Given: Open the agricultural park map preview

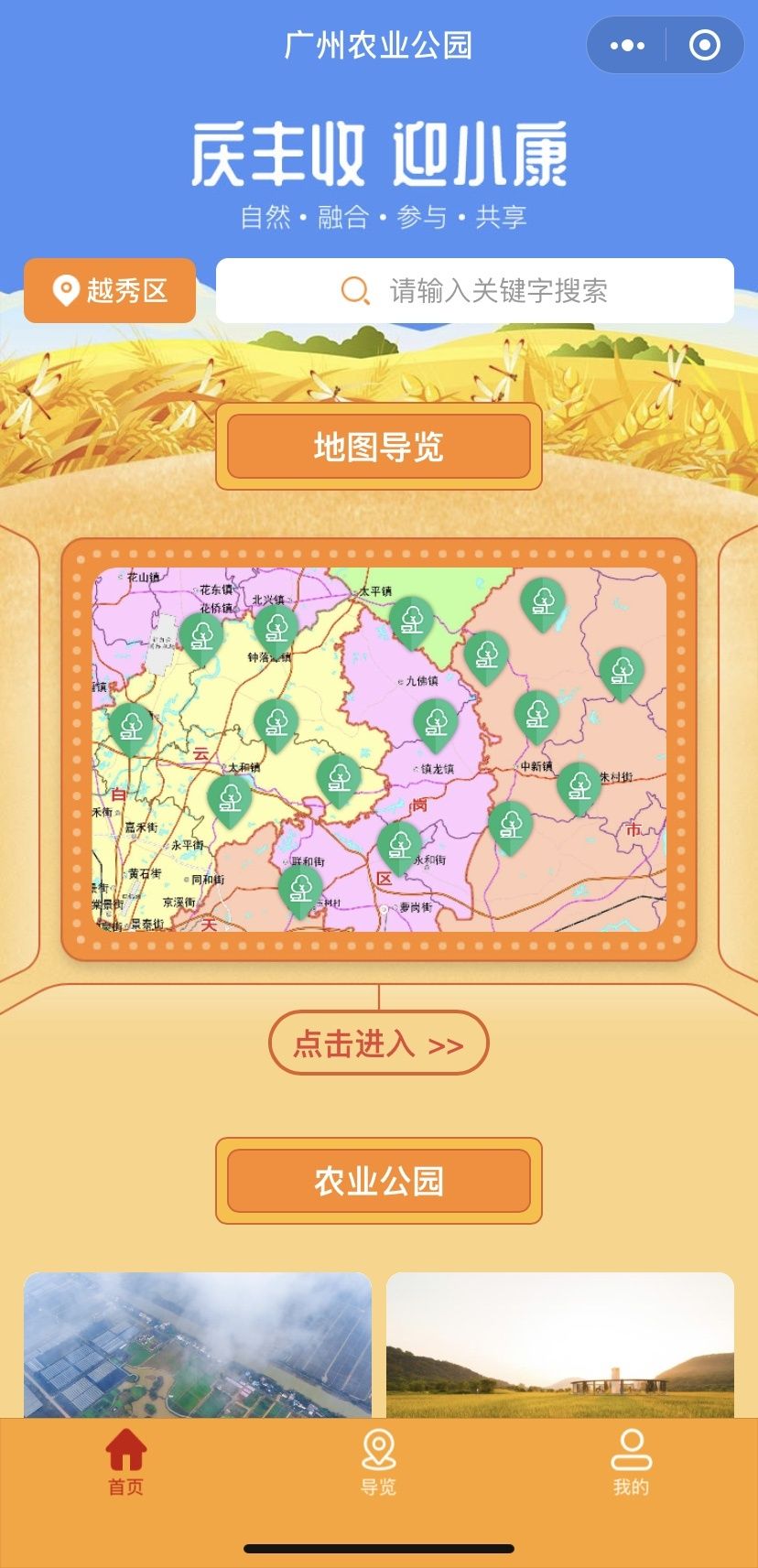Looking at the screenshot, I should 378,749.
